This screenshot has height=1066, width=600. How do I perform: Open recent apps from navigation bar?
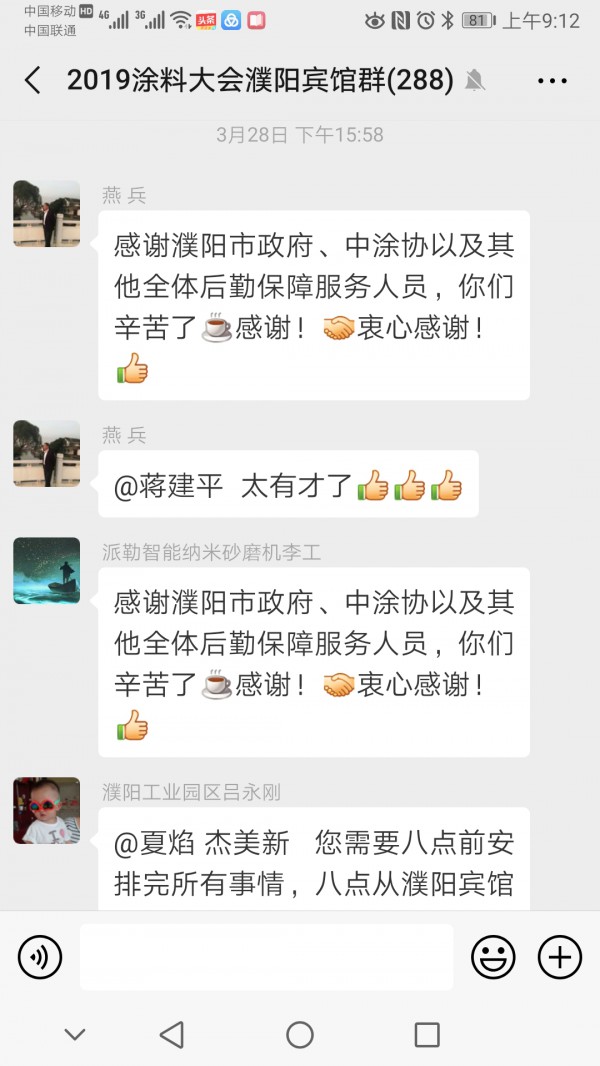coord(427,1035)
